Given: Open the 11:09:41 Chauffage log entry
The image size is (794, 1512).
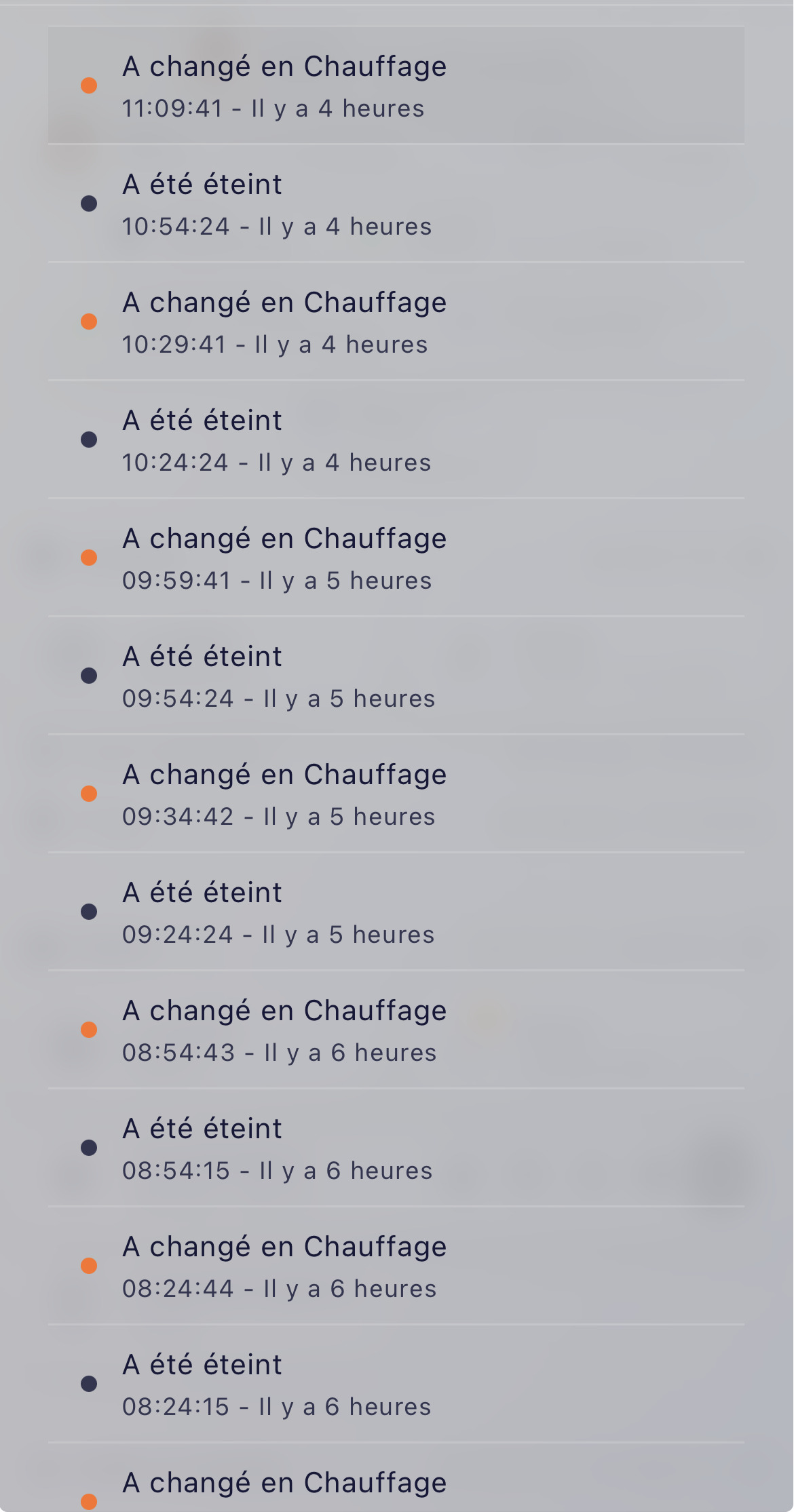Looking at the screenshot, I should pyautogui.click(x=396, y=86).
